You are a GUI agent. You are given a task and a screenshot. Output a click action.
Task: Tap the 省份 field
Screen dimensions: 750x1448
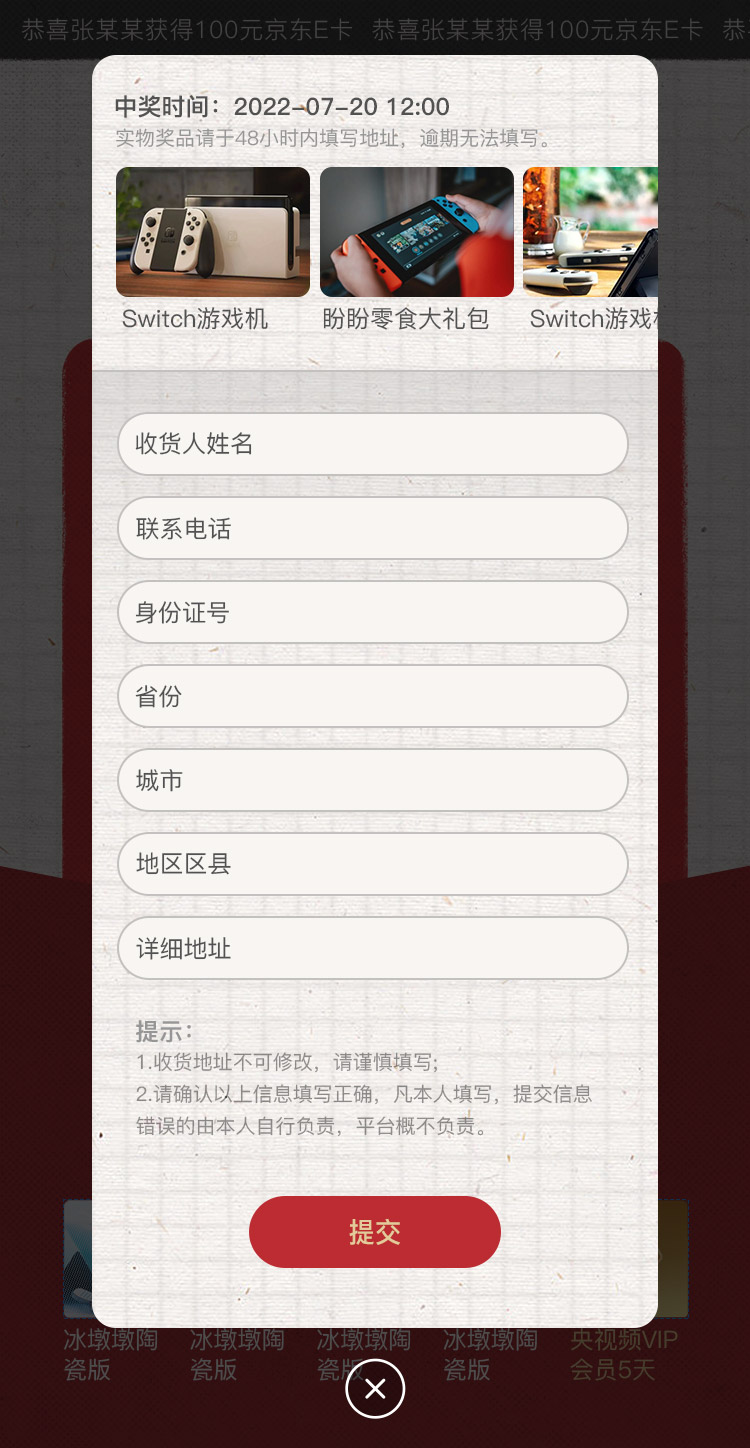tap(372, 696)
